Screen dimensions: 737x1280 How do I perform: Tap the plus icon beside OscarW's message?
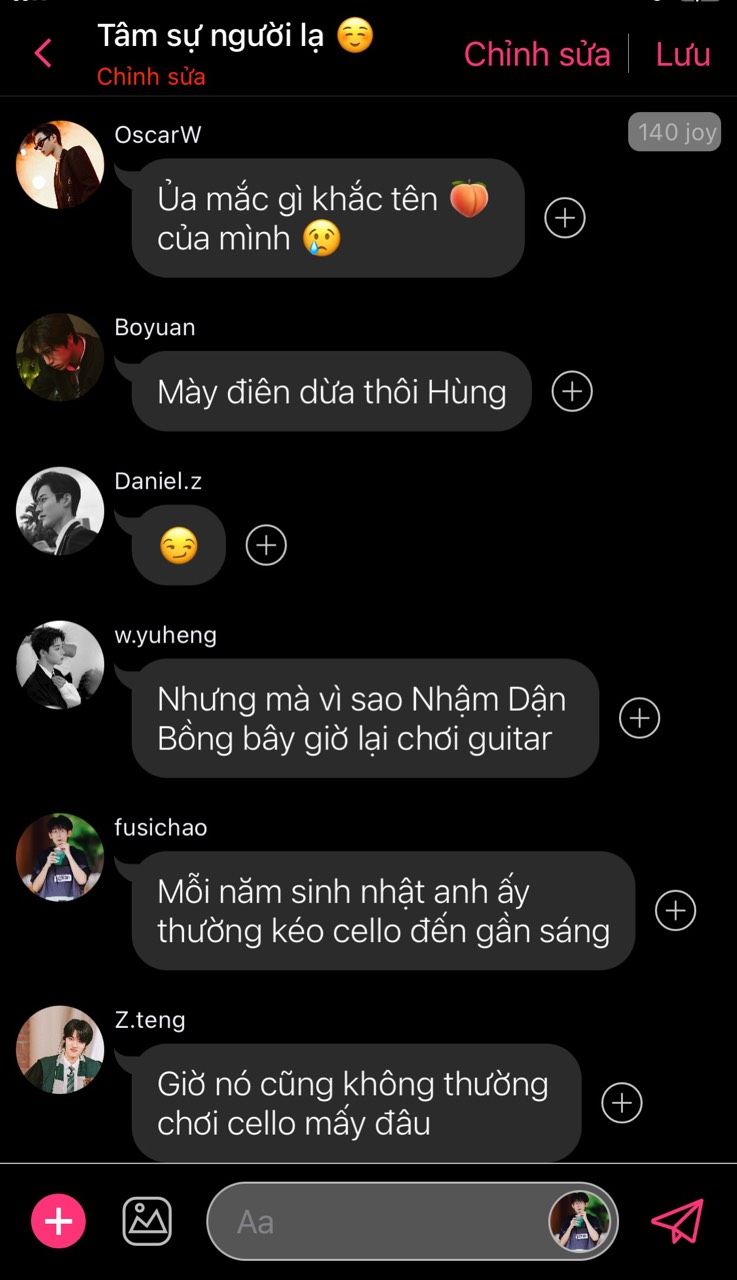point(565,218)
